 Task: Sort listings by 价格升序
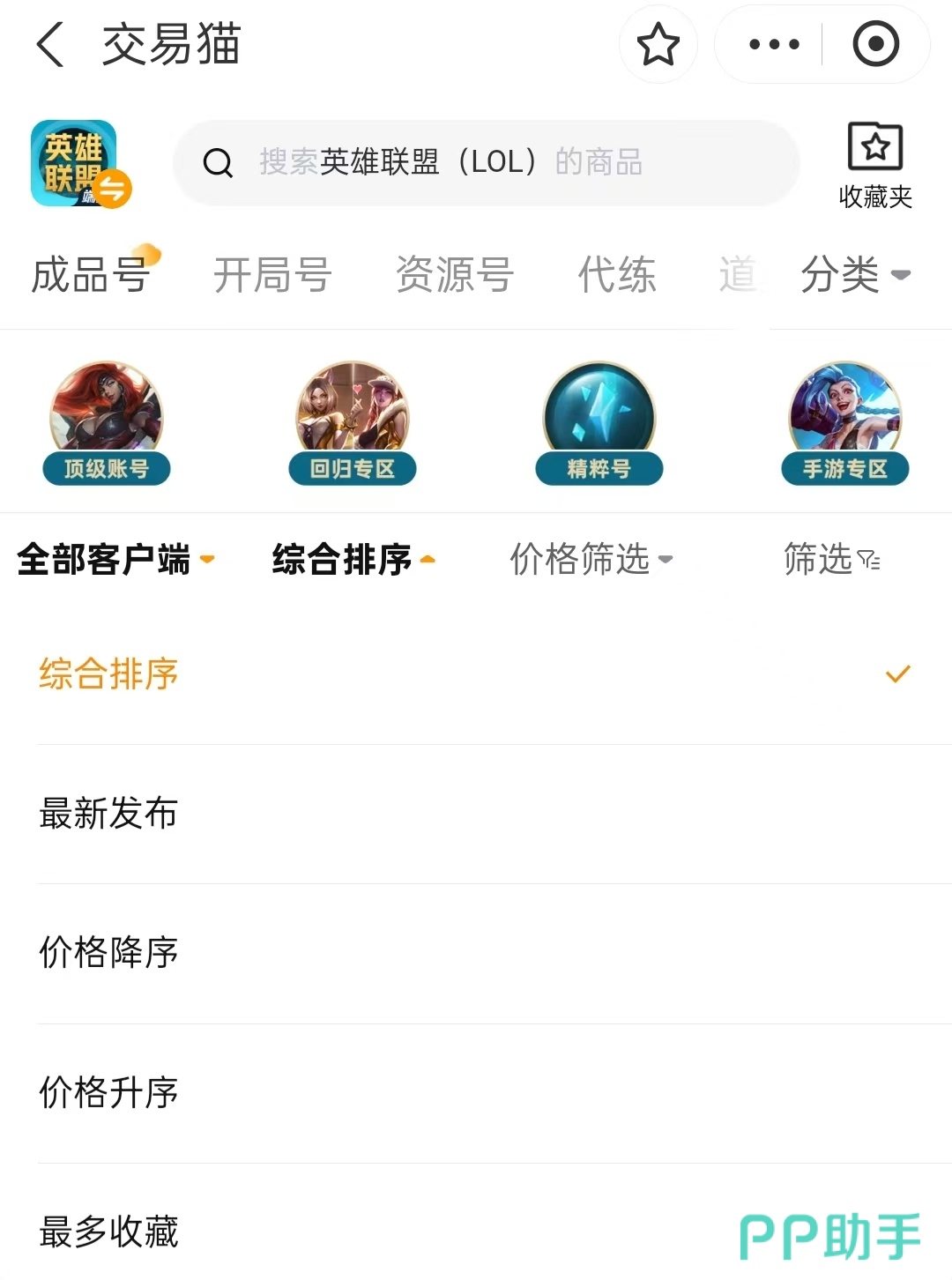108,1092
